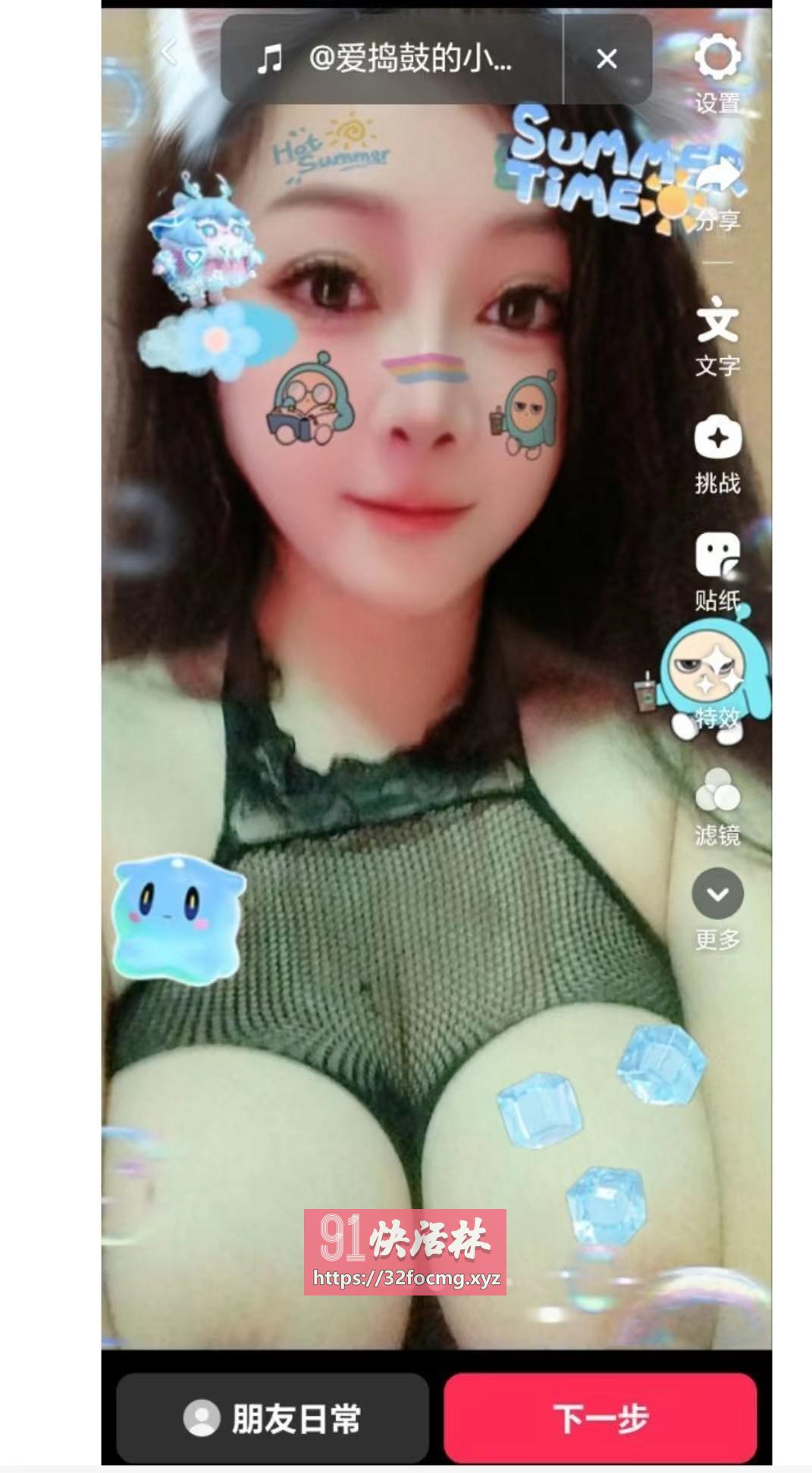Open 贴纸 stickers
Image resolution: width=812 pixels, height=1473 pixels.
717,570
